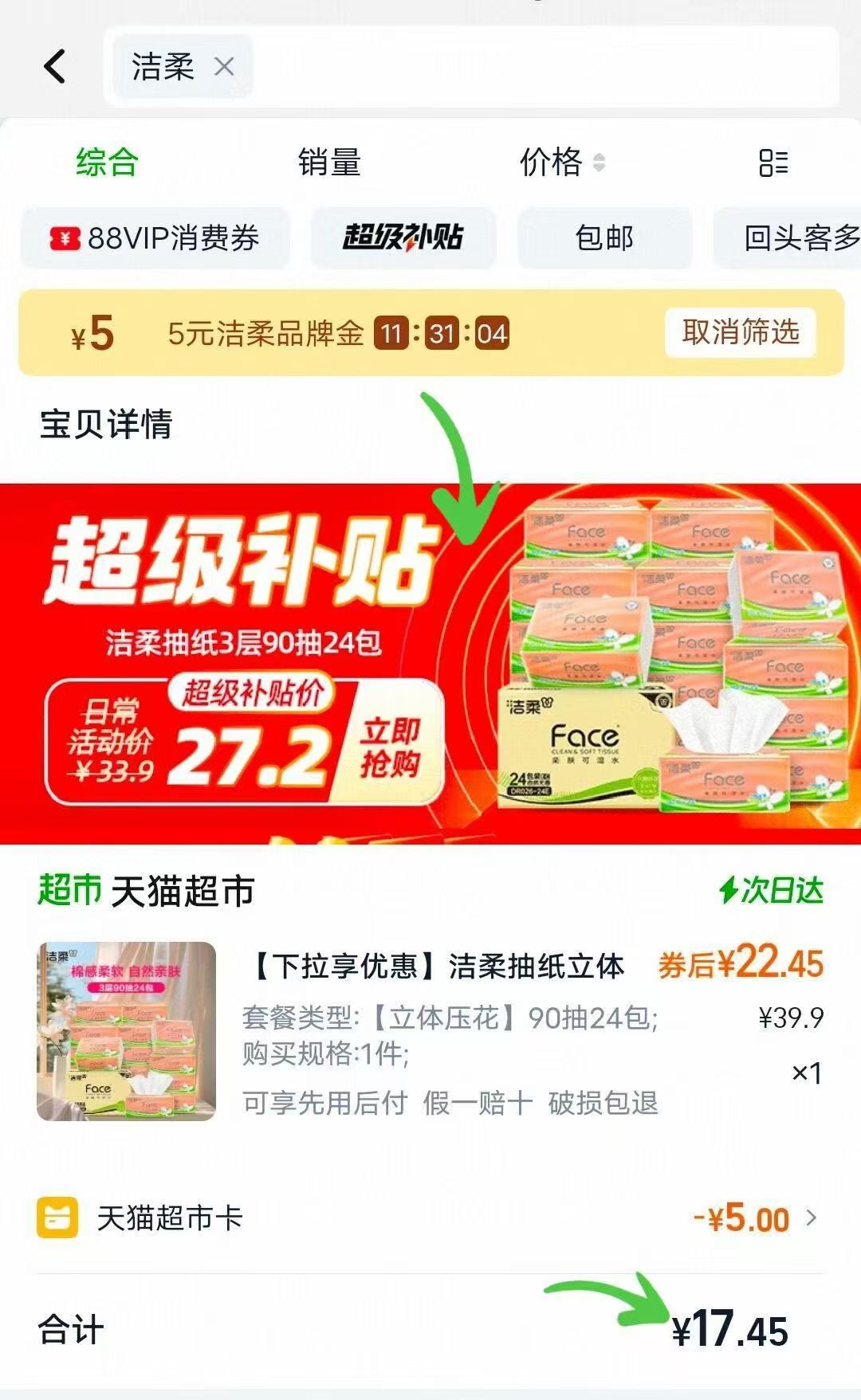Tap the back arrow to return
The width and height of the screenshot is (861, 1400).
tap(53, 66)
